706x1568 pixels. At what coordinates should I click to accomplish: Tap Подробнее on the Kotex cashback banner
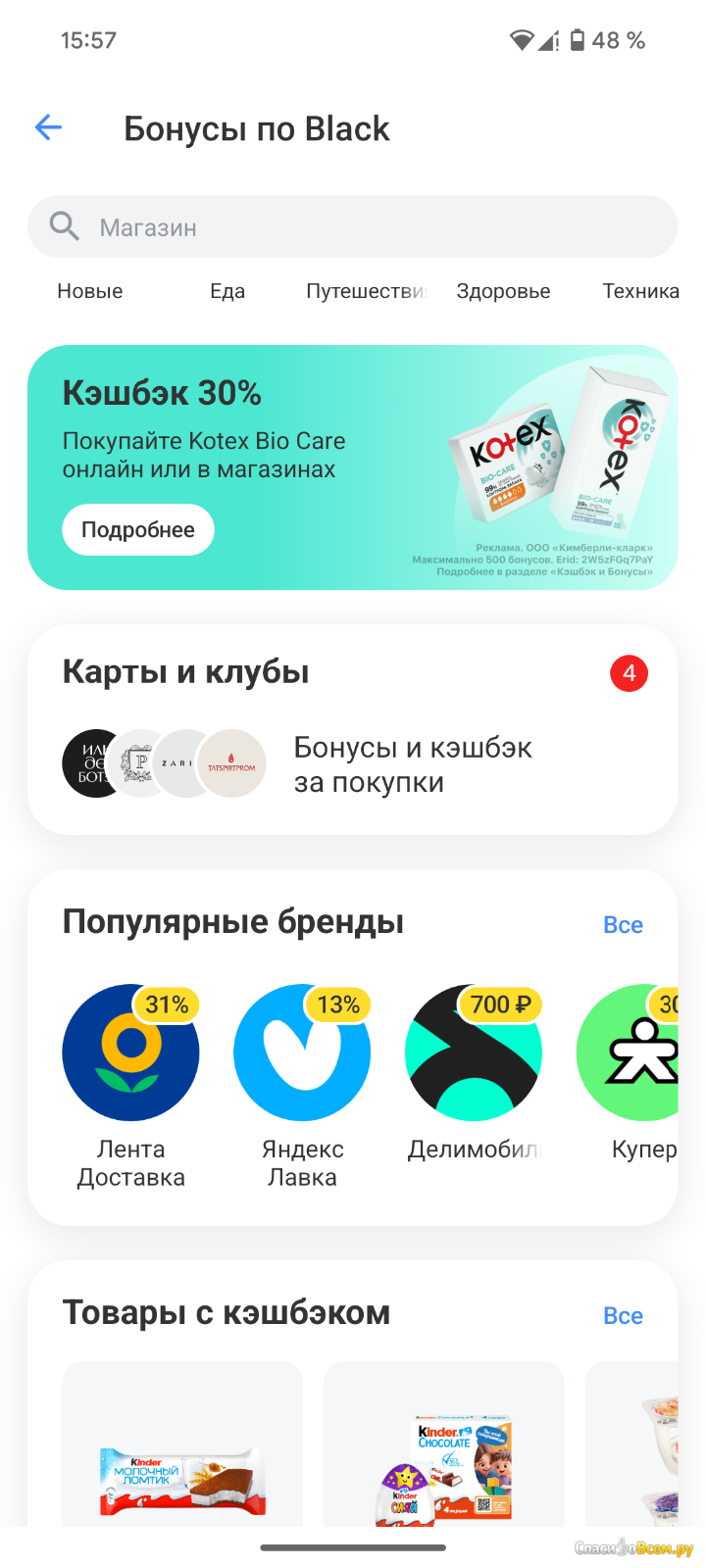[x=138, y=530]
